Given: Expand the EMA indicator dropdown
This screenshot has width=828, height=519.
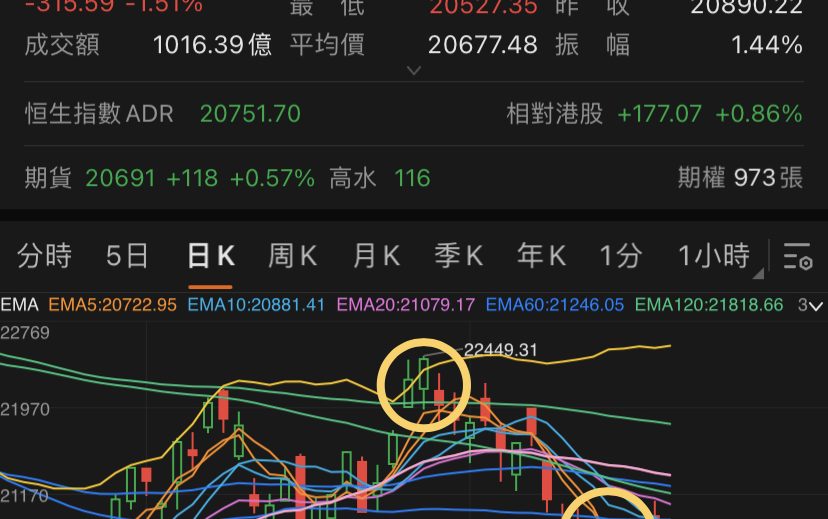Looking at the screenshot, I should click(810, 304).
